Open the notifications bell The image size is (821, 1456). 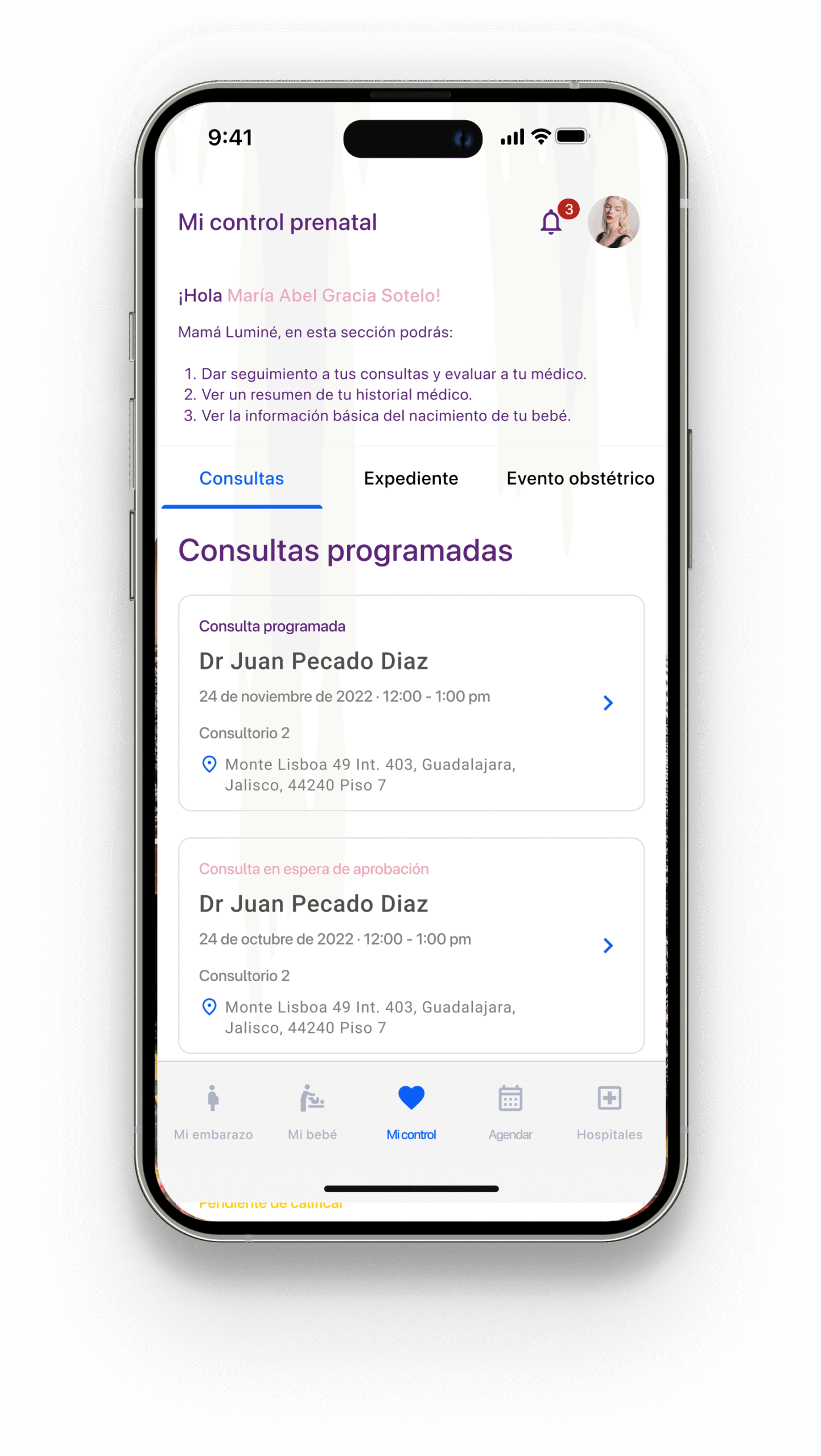(x=551, y=222)
